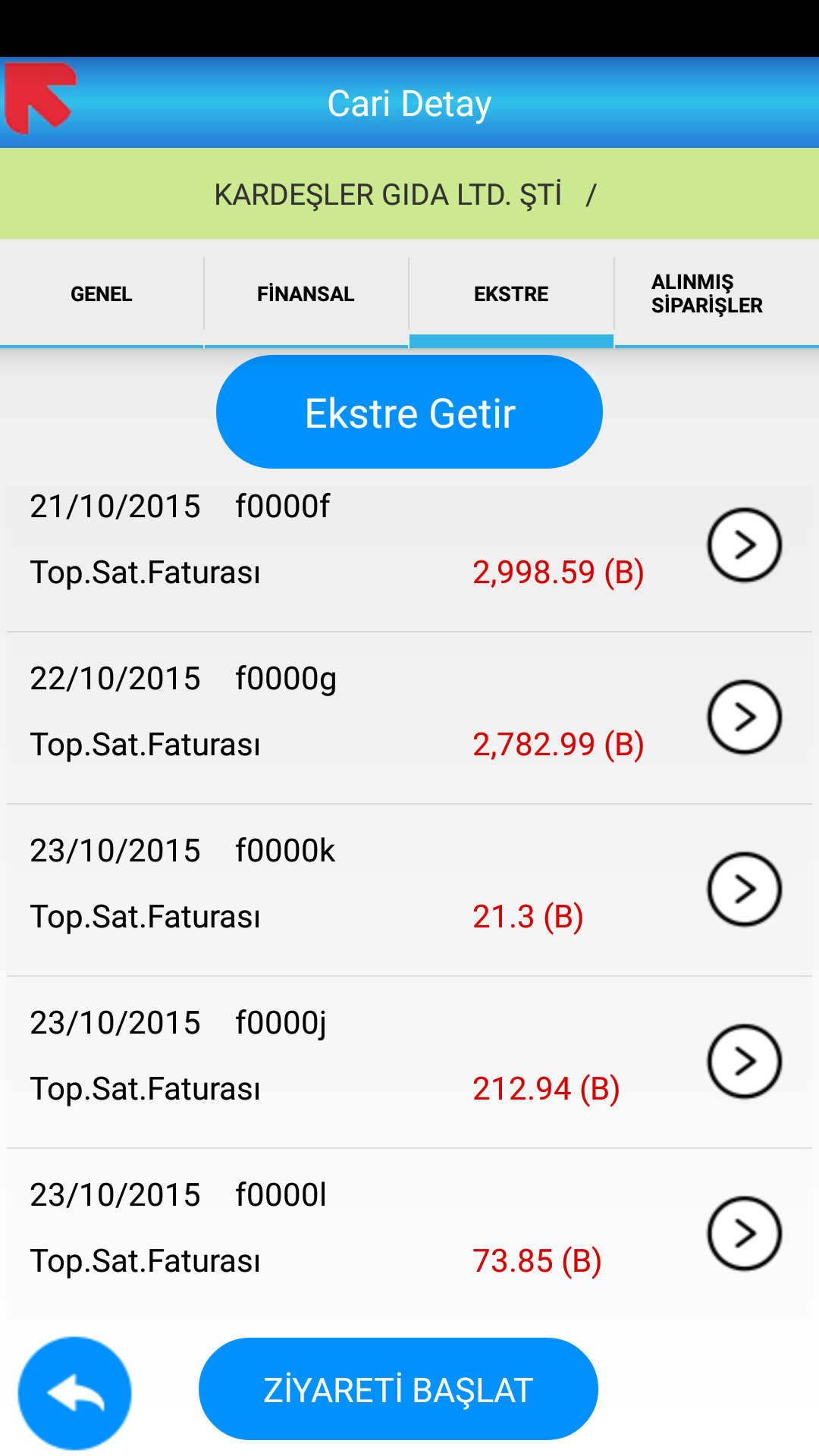
Task: Go back with the round blue arrow
Action: click(x=74, y=1393)
